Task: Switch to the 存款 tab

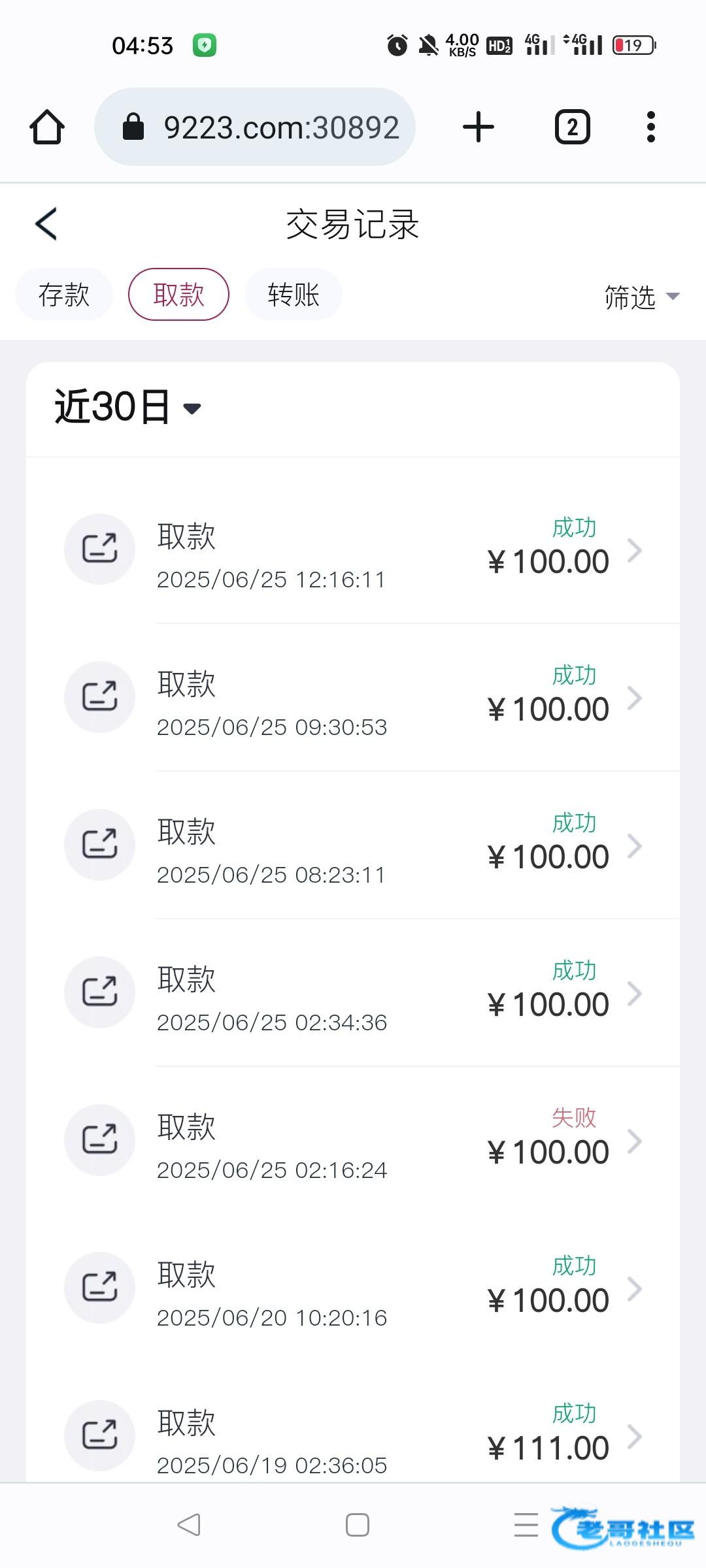Action: [x=64, y=295]
